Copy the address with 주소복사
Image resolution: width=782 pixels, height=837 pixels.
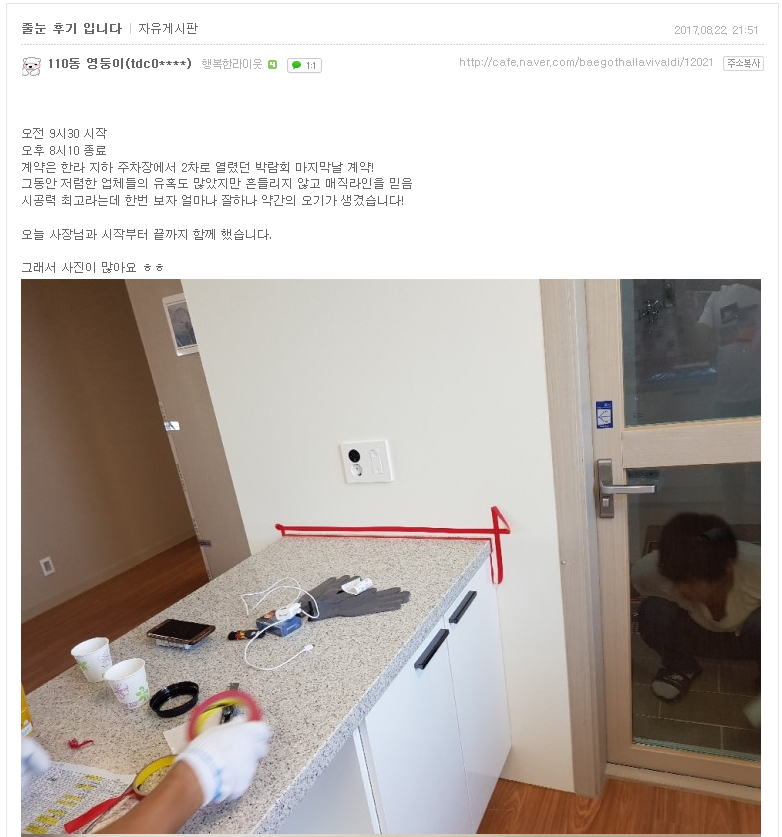(743, 62)
